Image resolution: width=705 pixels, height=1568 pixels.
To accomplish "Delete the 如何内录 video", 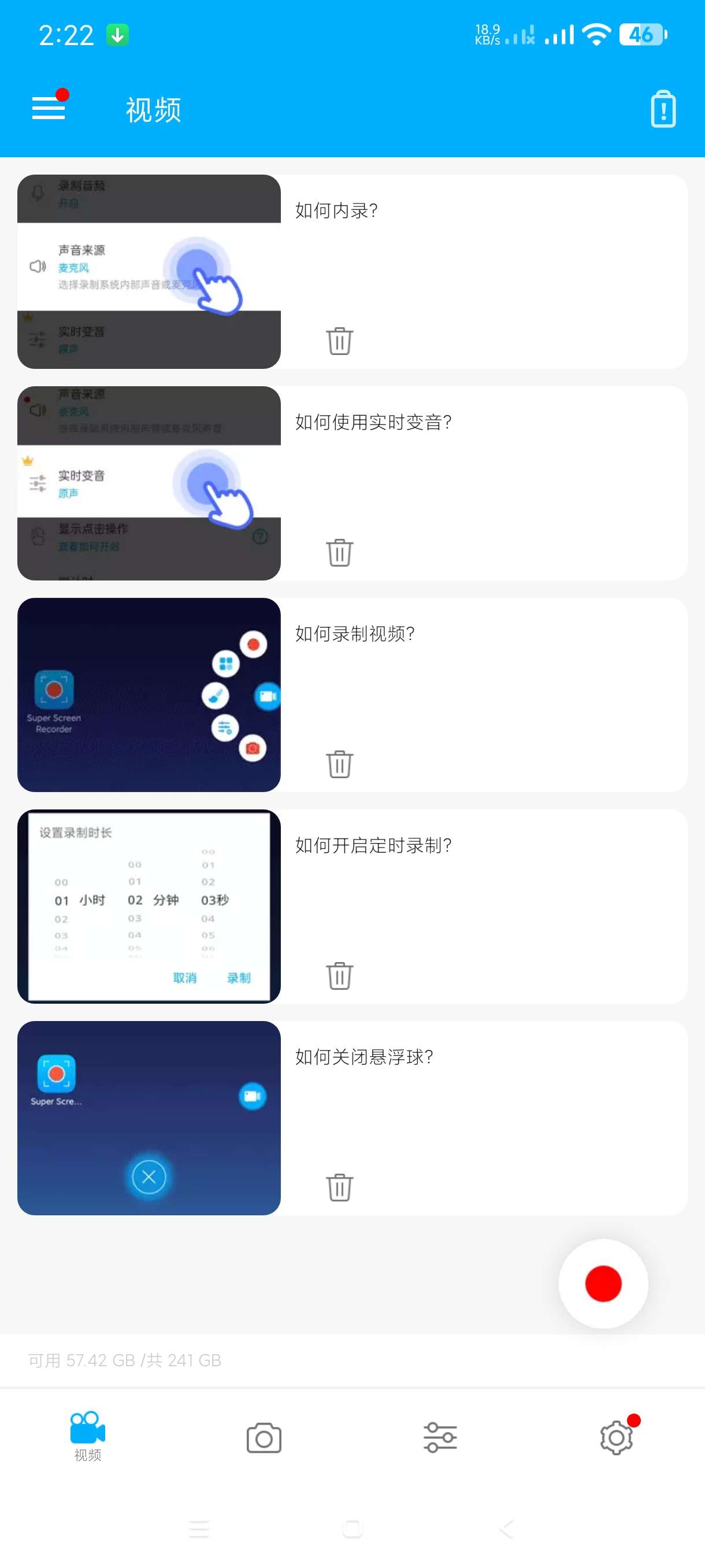I will coord(339,341).
